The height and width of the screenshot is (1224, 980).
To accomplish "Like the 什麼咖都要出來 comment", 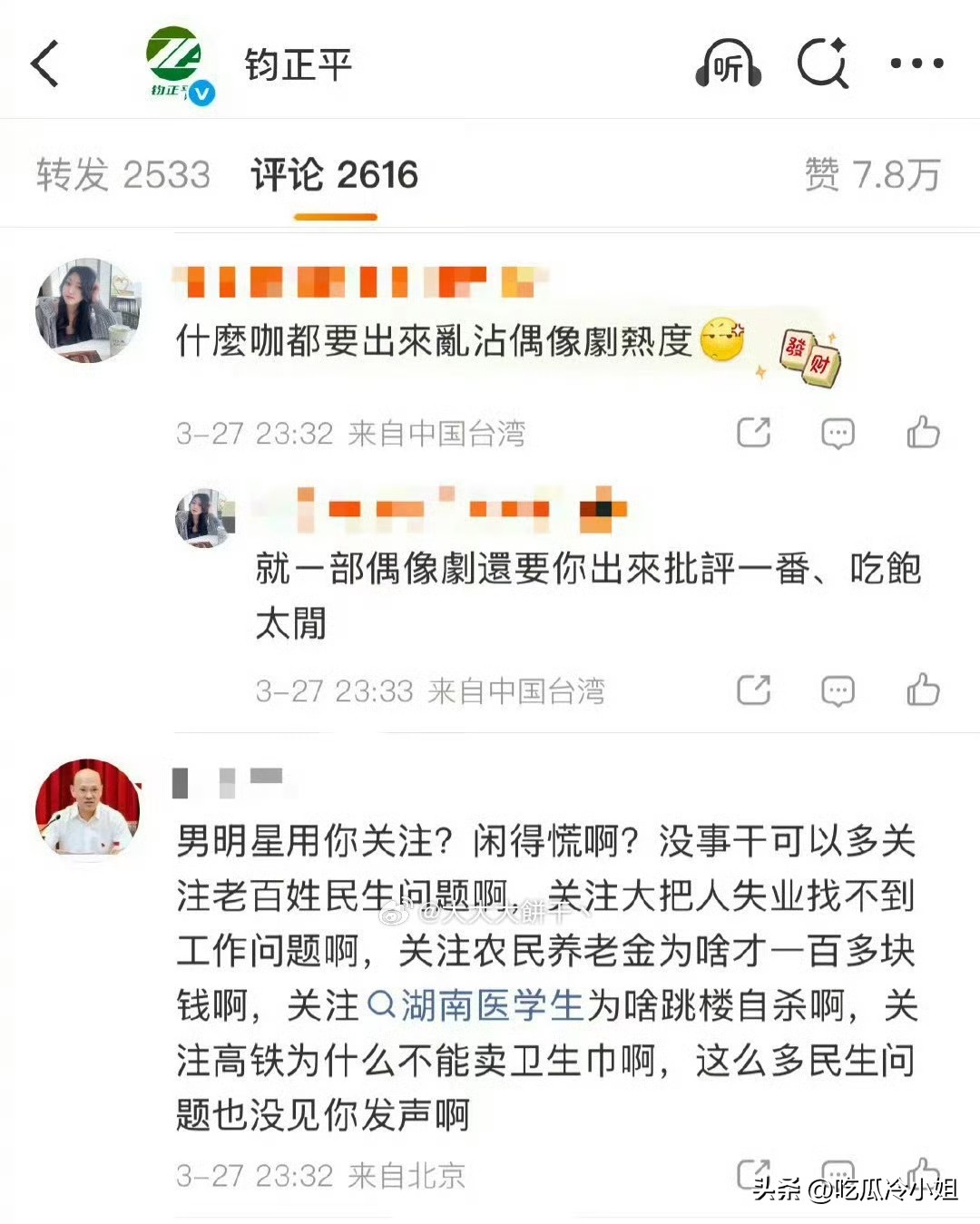I will 923,433.
